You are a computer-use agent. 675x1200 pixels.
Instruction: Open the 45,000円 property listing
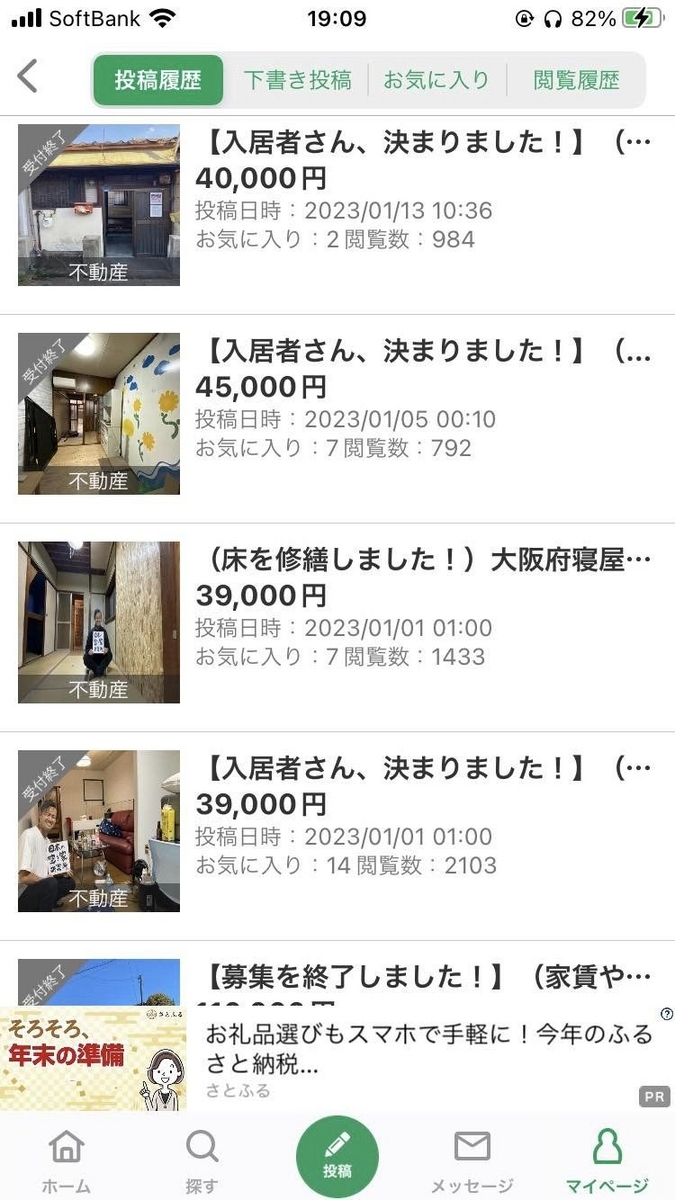[337, 414]
